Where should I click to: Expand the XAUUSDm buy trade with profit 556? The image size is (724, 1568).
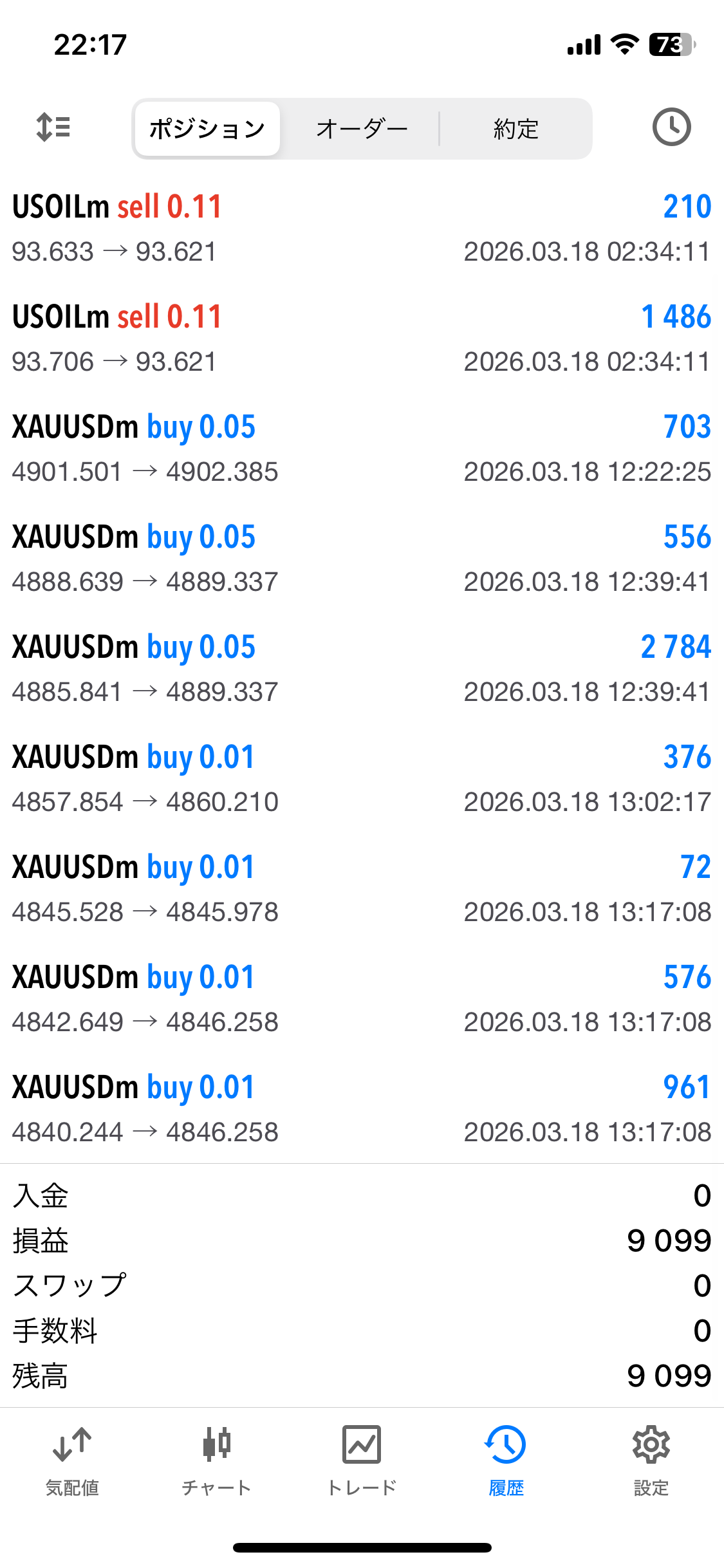[362, 559]
